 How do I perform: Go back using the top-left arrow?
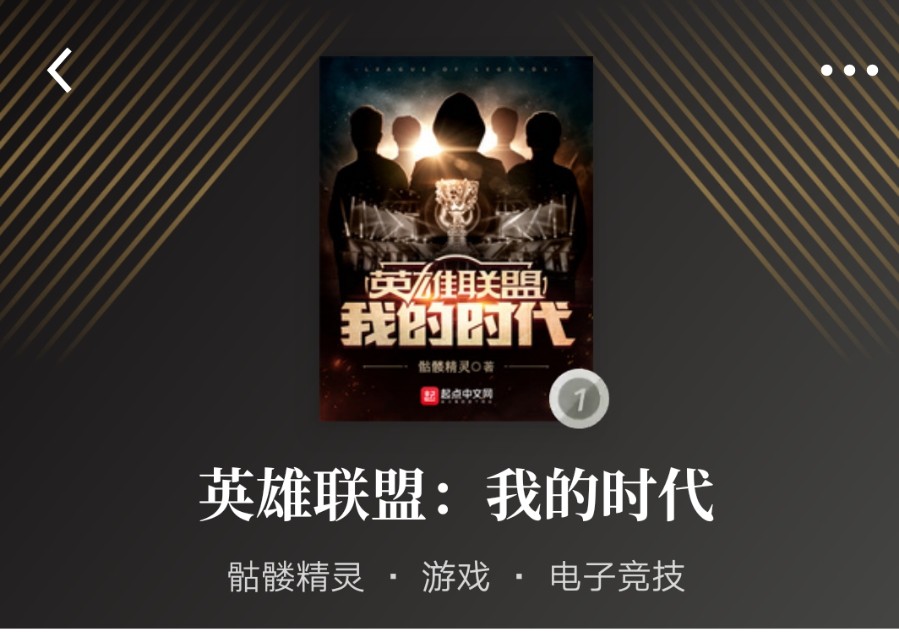60,71
